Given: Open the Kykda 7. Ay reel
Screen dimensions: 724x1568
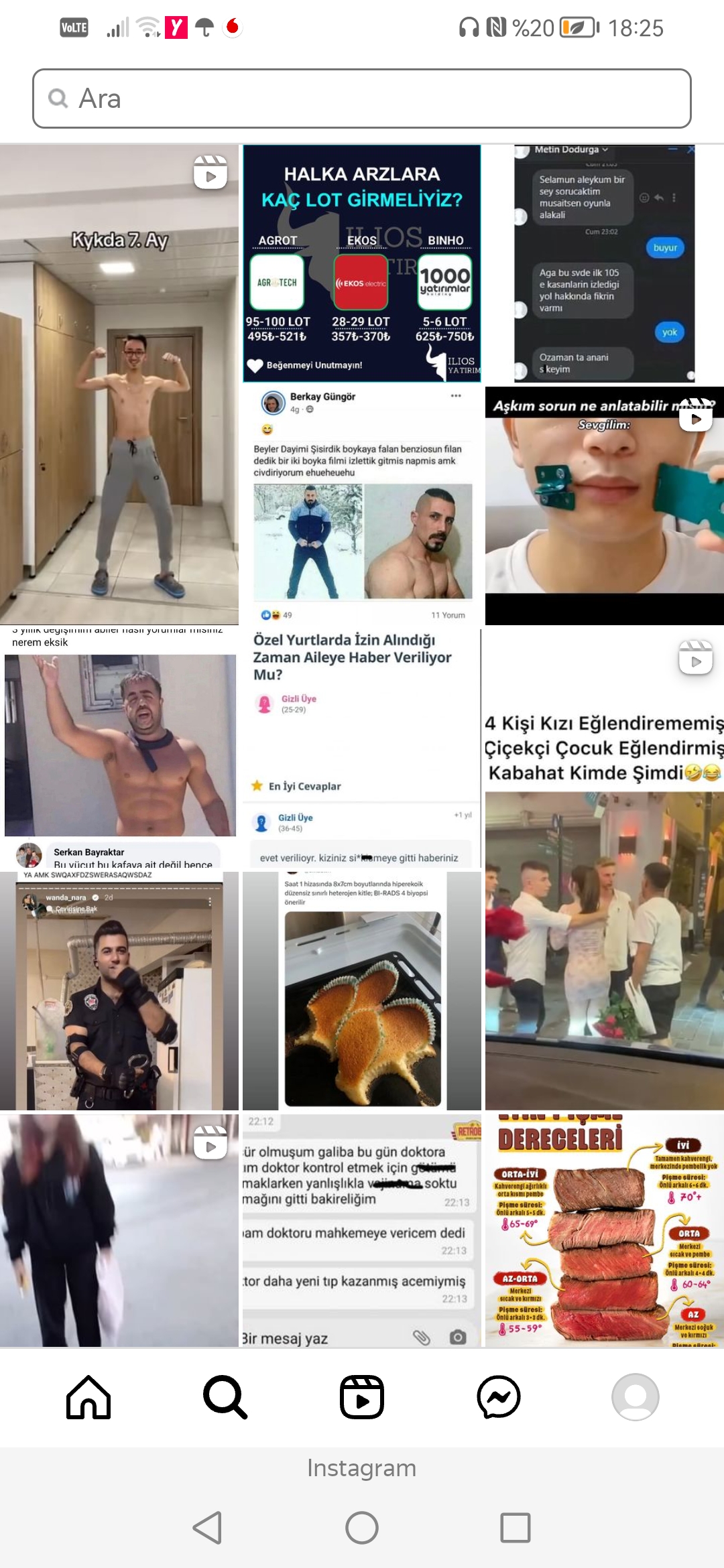Looking at the screenshot, I should pyautogui.click(x=119, y=384).
